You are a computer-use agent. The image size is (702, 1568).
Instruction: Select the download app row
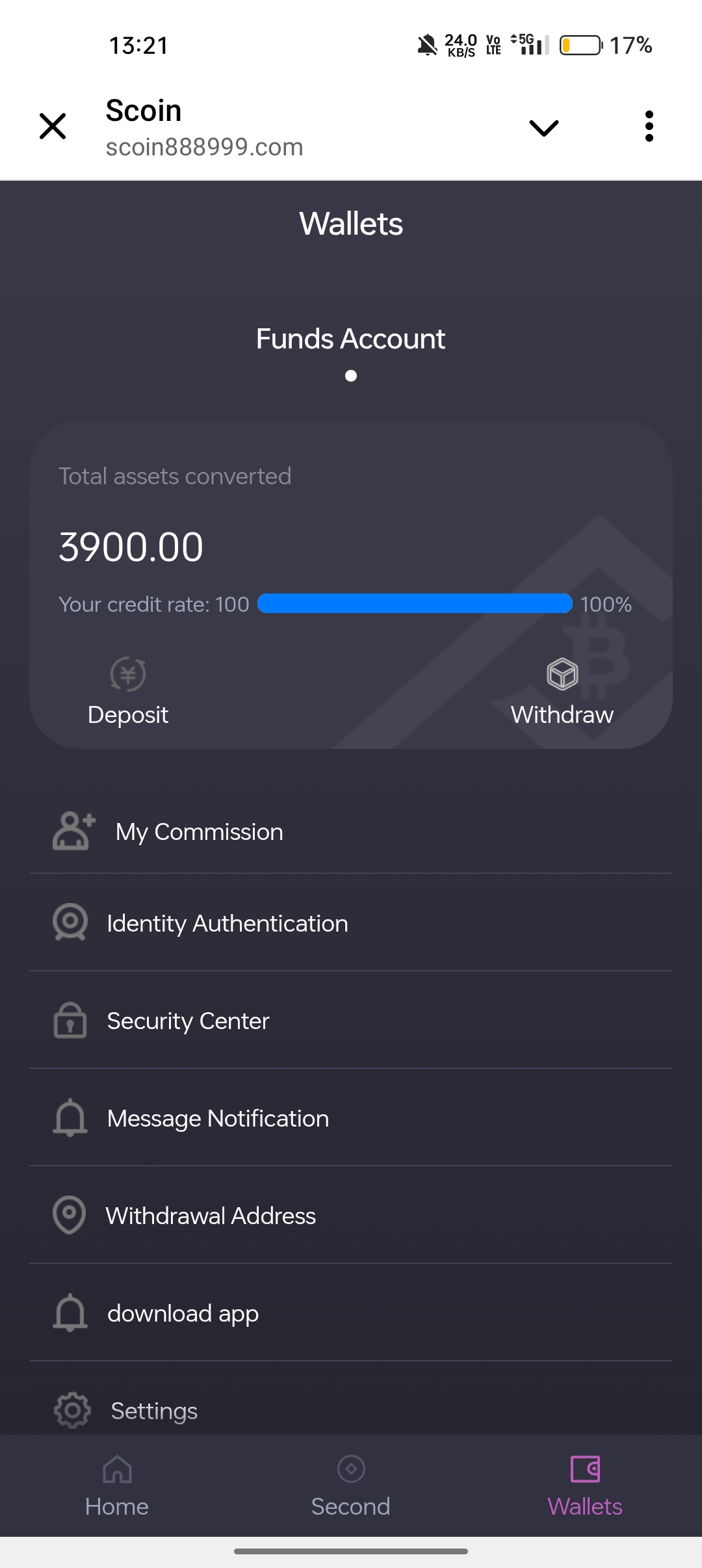tap(183, 1313)
